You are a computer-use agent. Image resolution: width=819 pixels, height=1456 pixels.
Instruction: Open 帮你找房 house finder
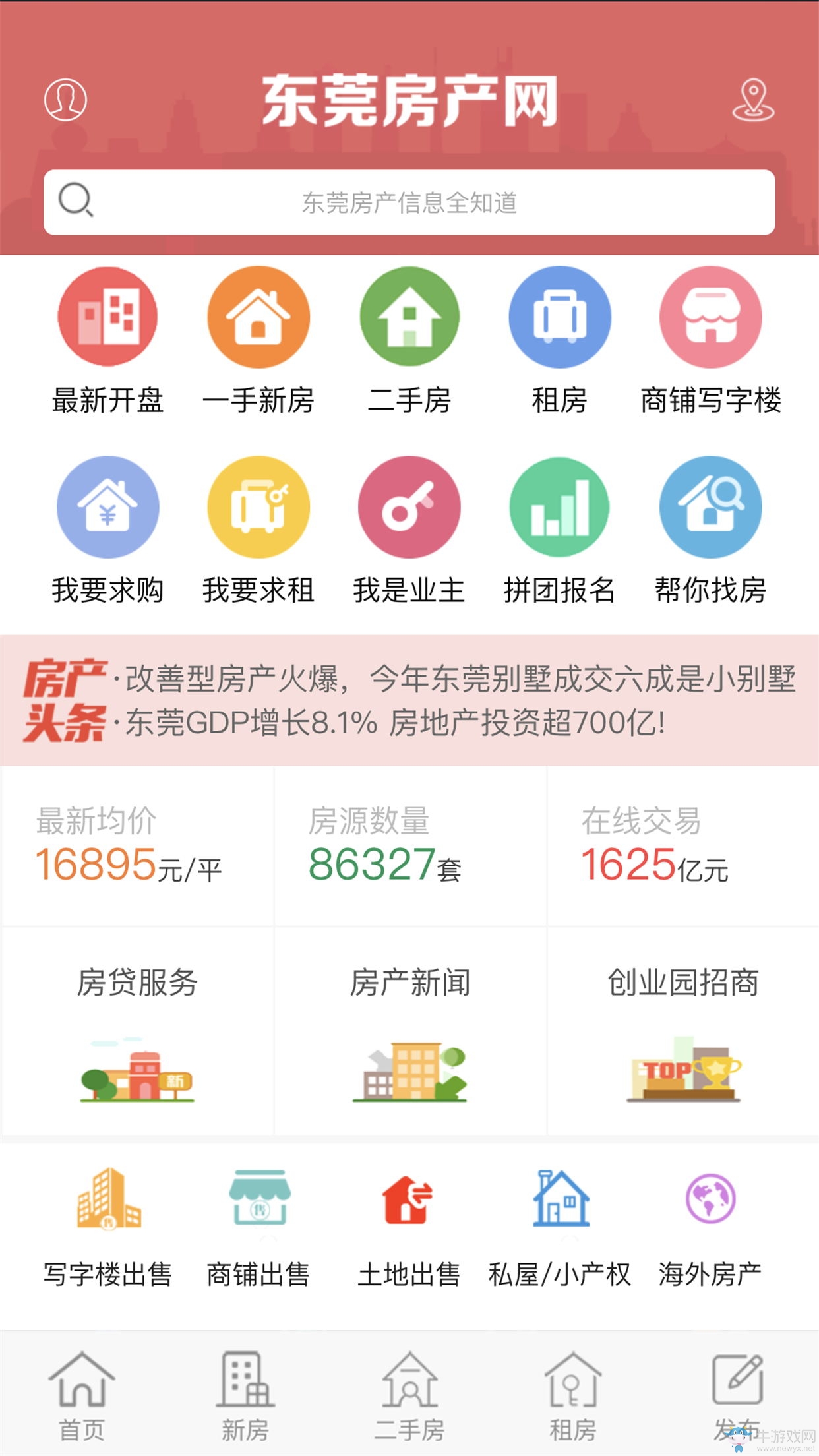(x=711, y=531)
